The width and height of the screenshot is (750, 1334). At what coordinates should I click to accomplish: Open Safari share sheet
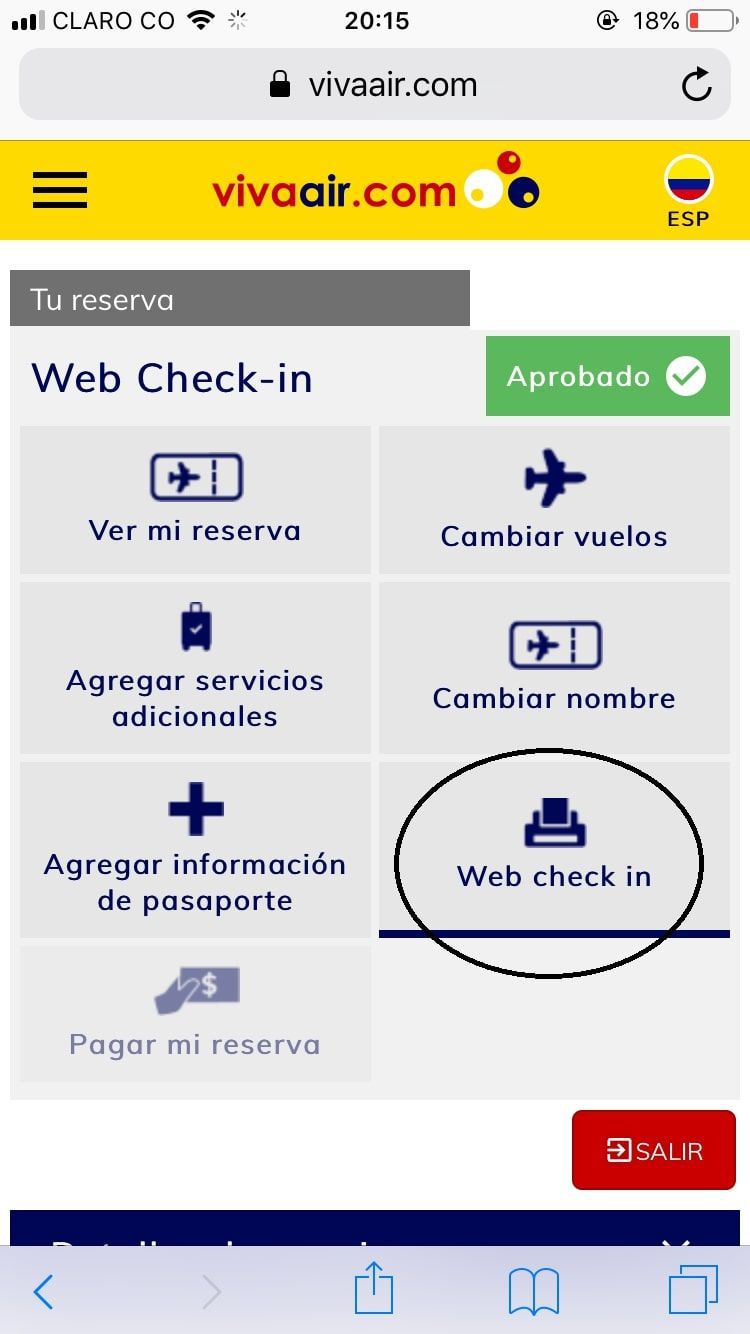374,1290
